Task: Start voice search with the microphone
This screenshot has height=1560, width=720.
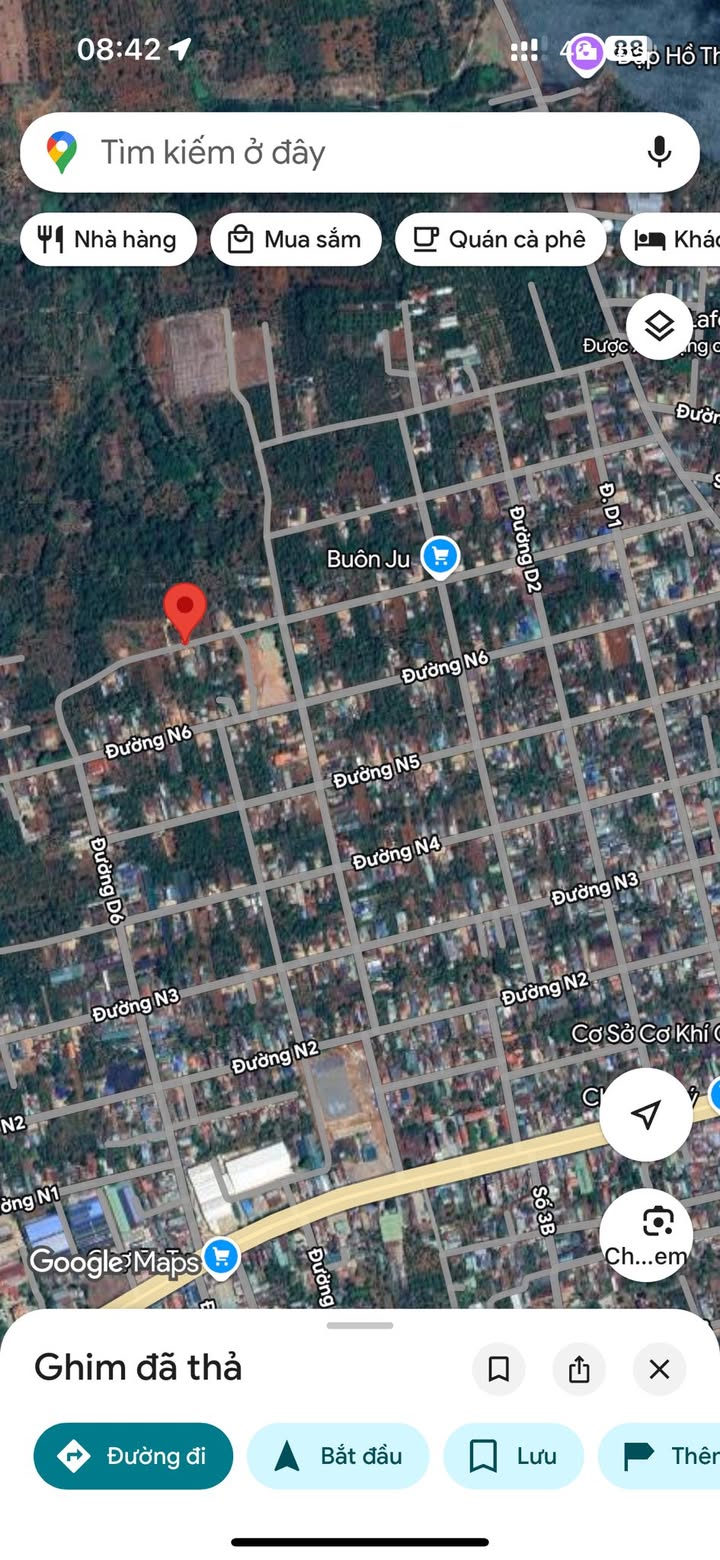Action: 658,152
